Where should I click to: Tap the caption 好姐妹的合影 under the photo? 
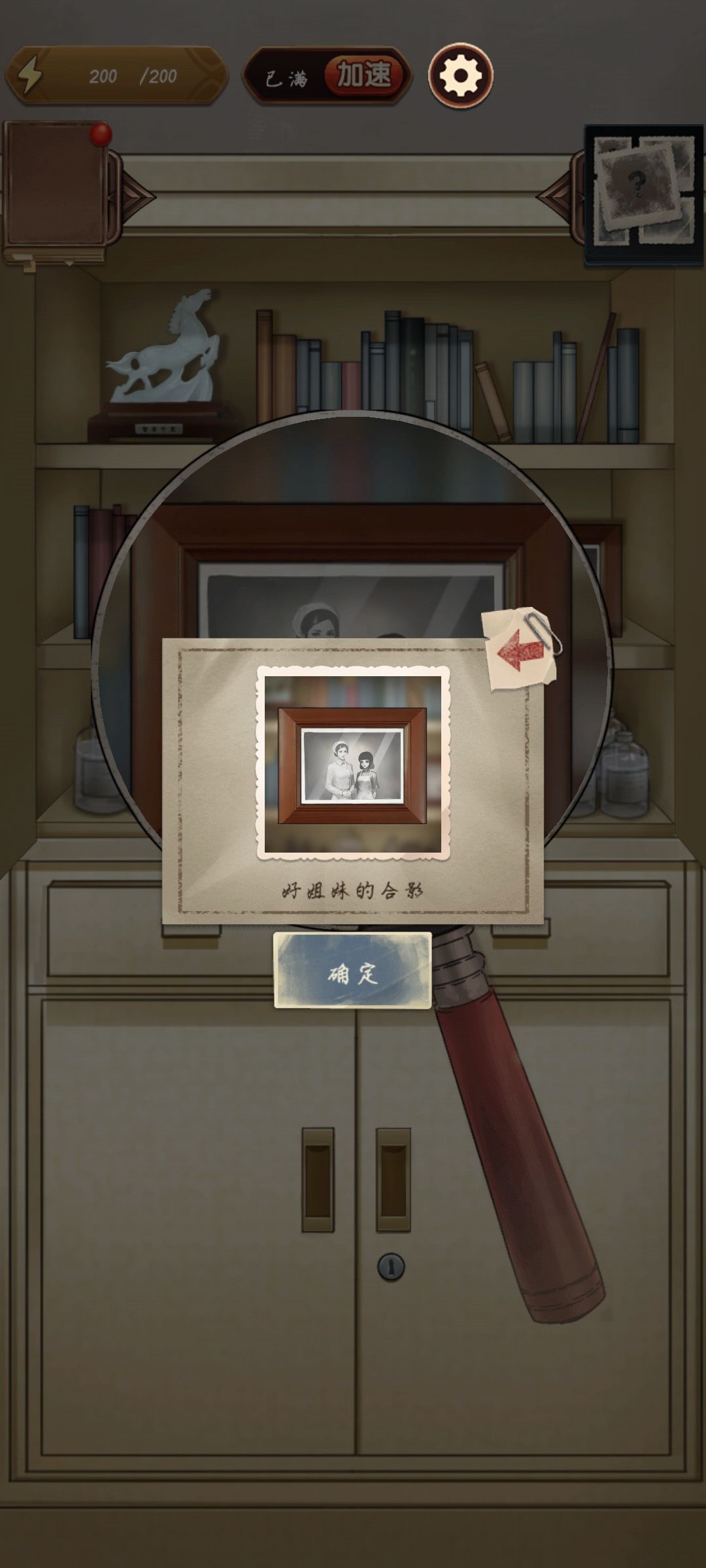pos(353,890)
